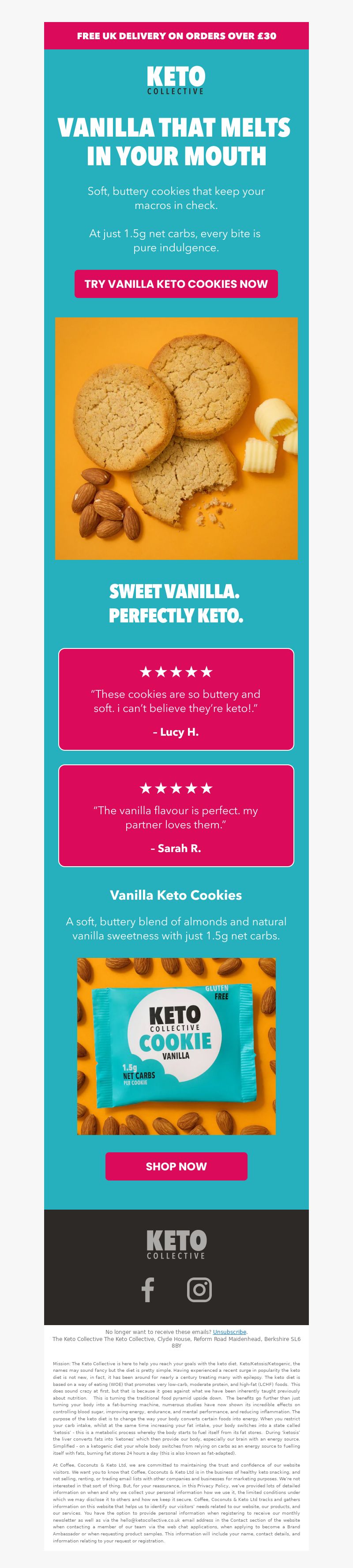This screenshot has height=1568, width=353.
Task: Tap Try Vanilla Keto Cookies Now button
Action: (176, 283)
